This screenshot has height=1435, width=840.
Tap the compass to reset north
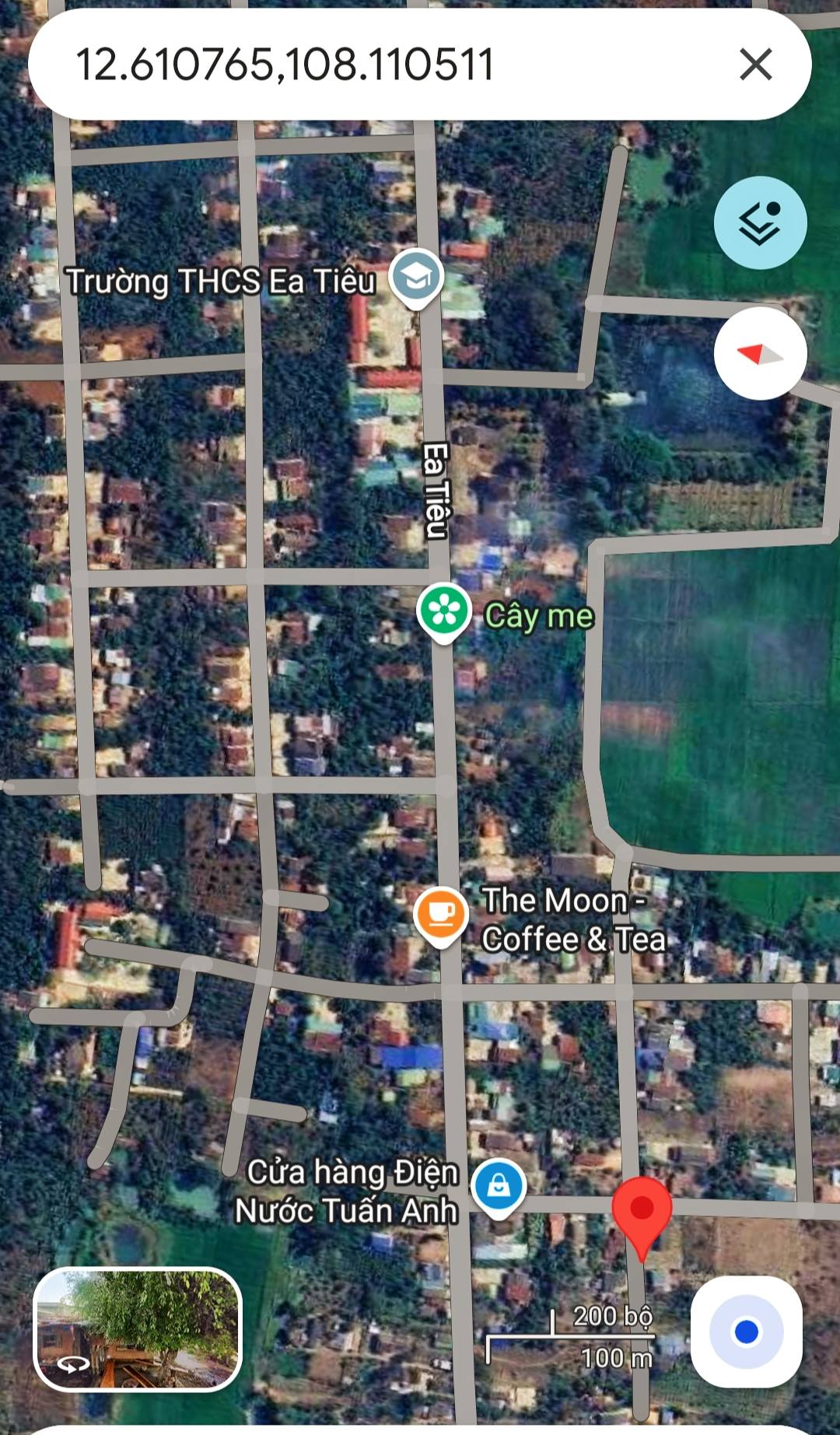pyautogui.click(x=761, y=352)
